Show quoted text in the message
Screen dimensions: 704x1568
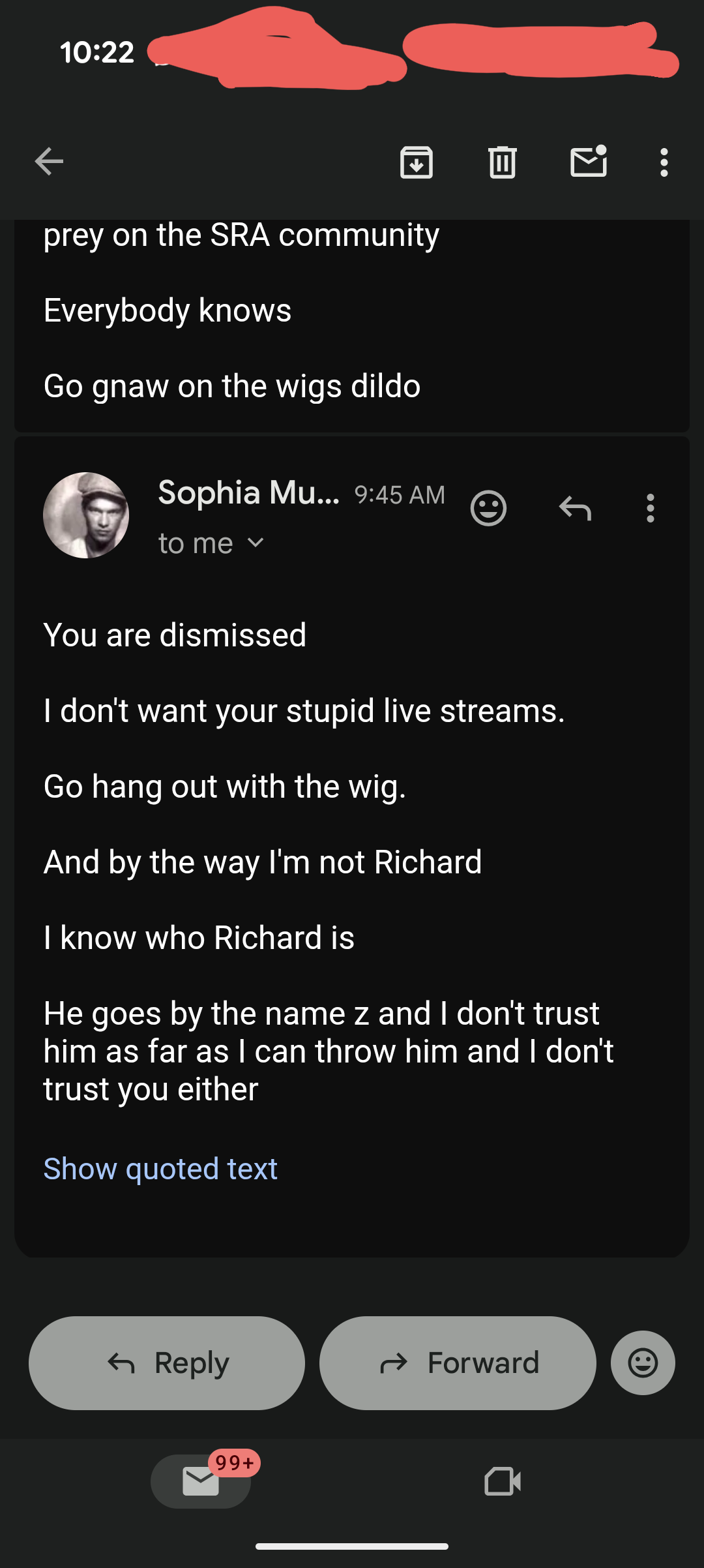pos(160,1169)
